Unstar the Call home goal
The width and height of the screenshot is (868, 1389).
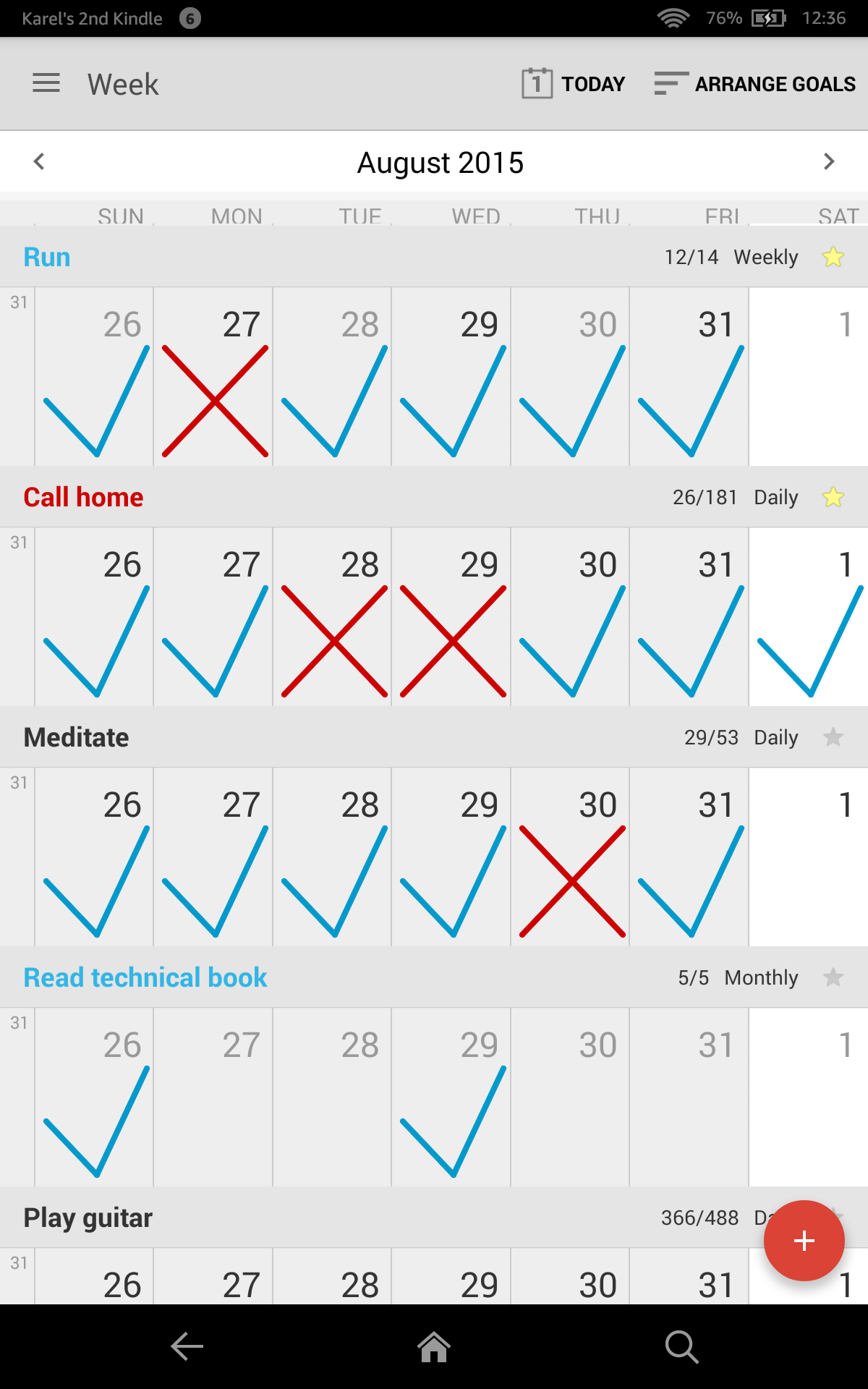[833, 497]
